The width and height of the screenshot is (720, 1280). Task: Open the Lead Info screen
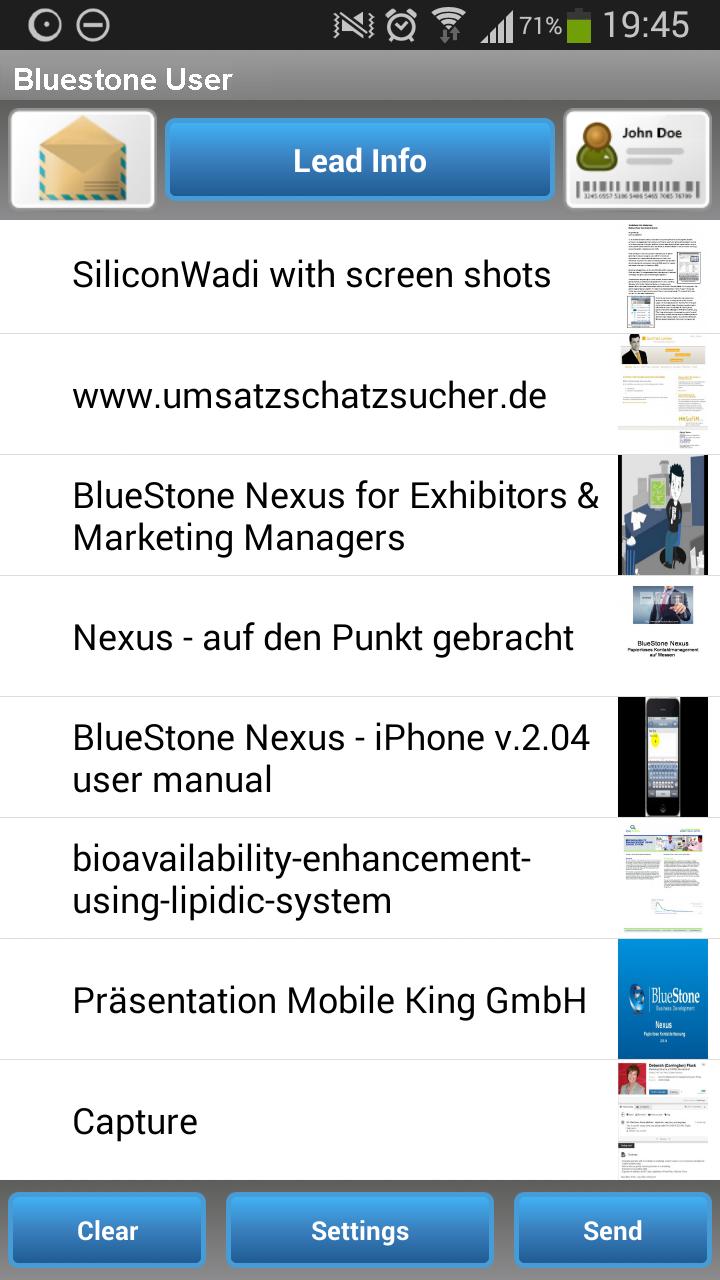tap(360, 160)
